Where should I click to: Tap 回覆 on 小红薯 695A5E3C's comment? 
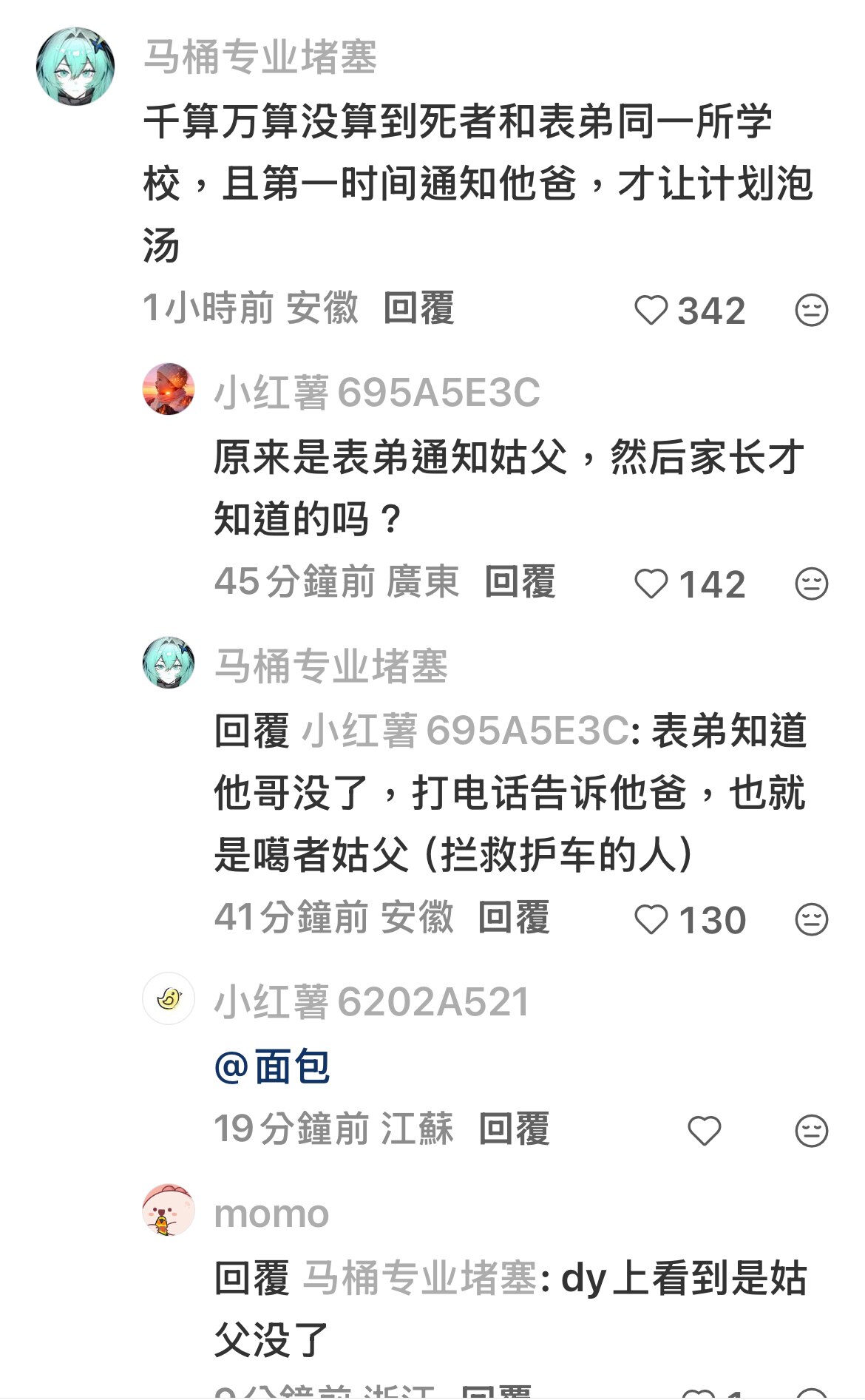pyautogui.click(x=521, y=584)
